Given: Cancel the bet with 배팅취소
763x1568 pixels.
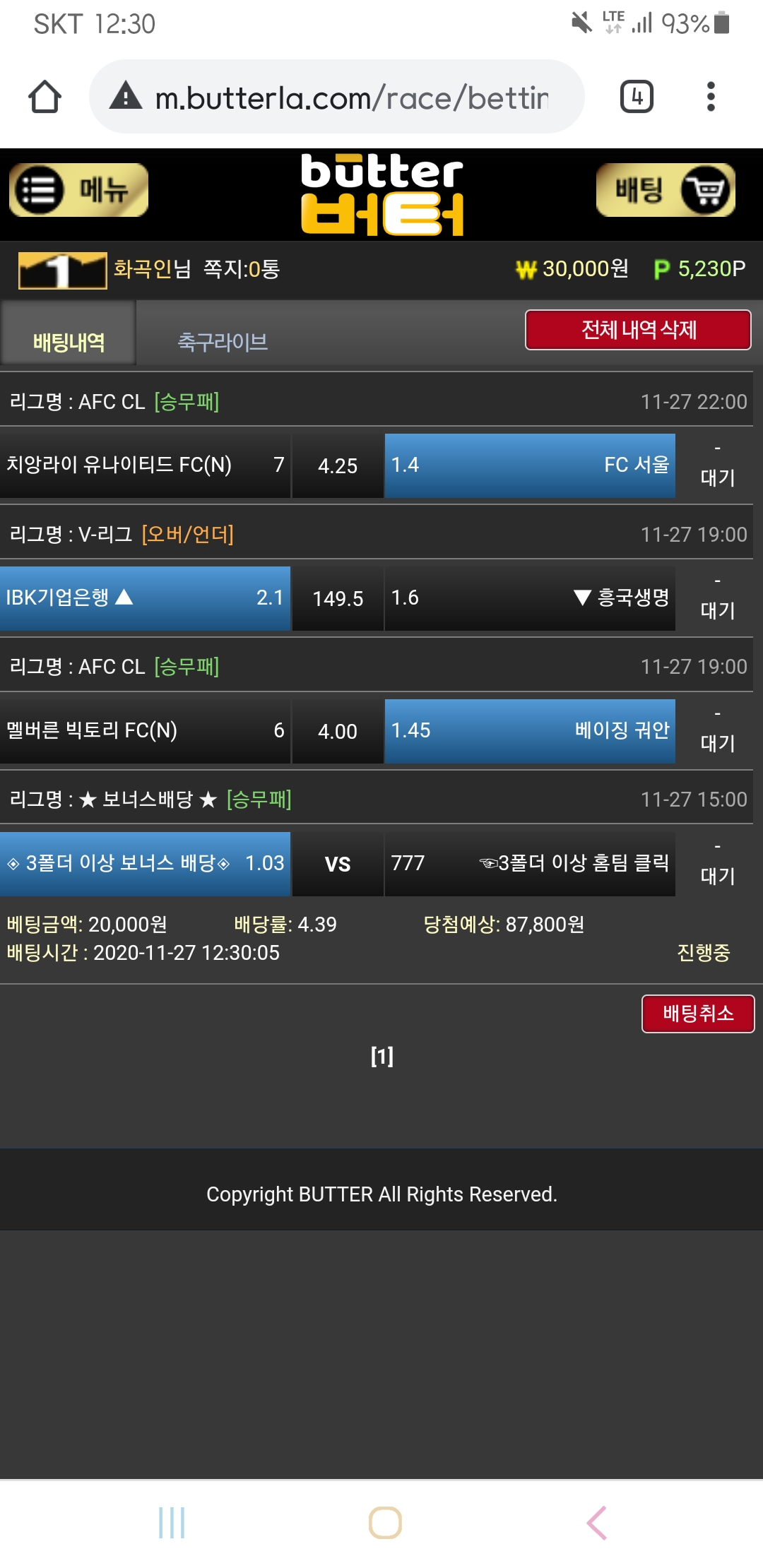Looking at the screenshot, I should [697, 1014].
